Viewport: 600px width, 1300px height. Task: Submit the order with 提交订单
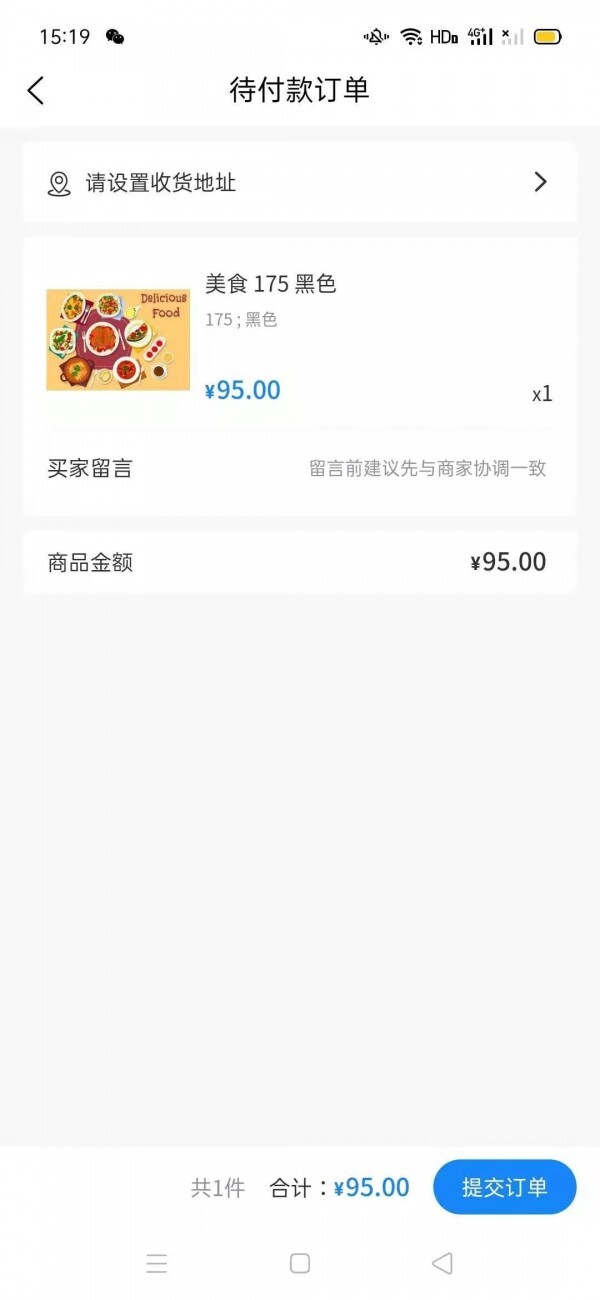point(504,1187)
